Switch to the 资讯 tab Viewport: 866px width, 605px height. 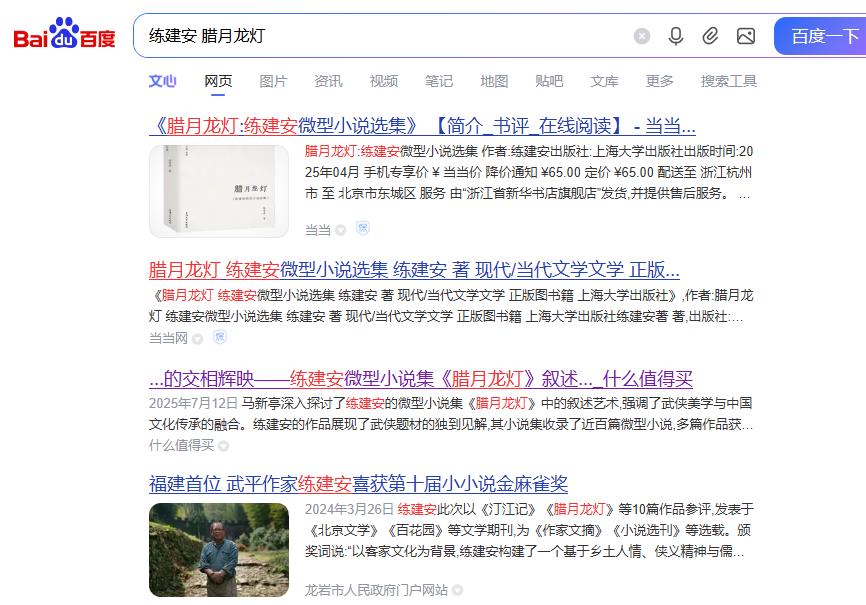pyautogui.click(x=328, y=81)
